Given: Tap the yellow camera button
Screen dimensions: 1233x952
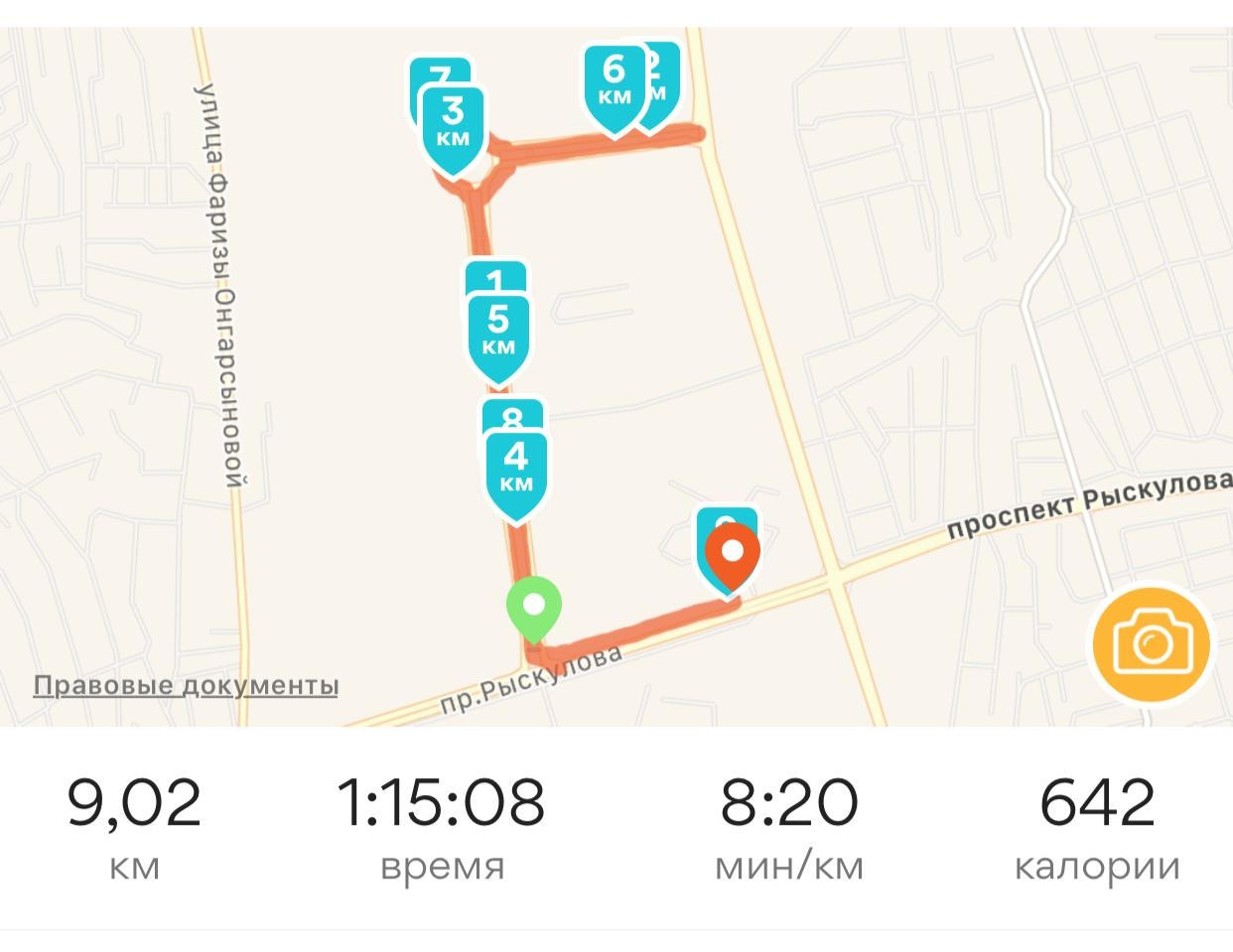Looking at the screenshot, I should (1152, 643).
